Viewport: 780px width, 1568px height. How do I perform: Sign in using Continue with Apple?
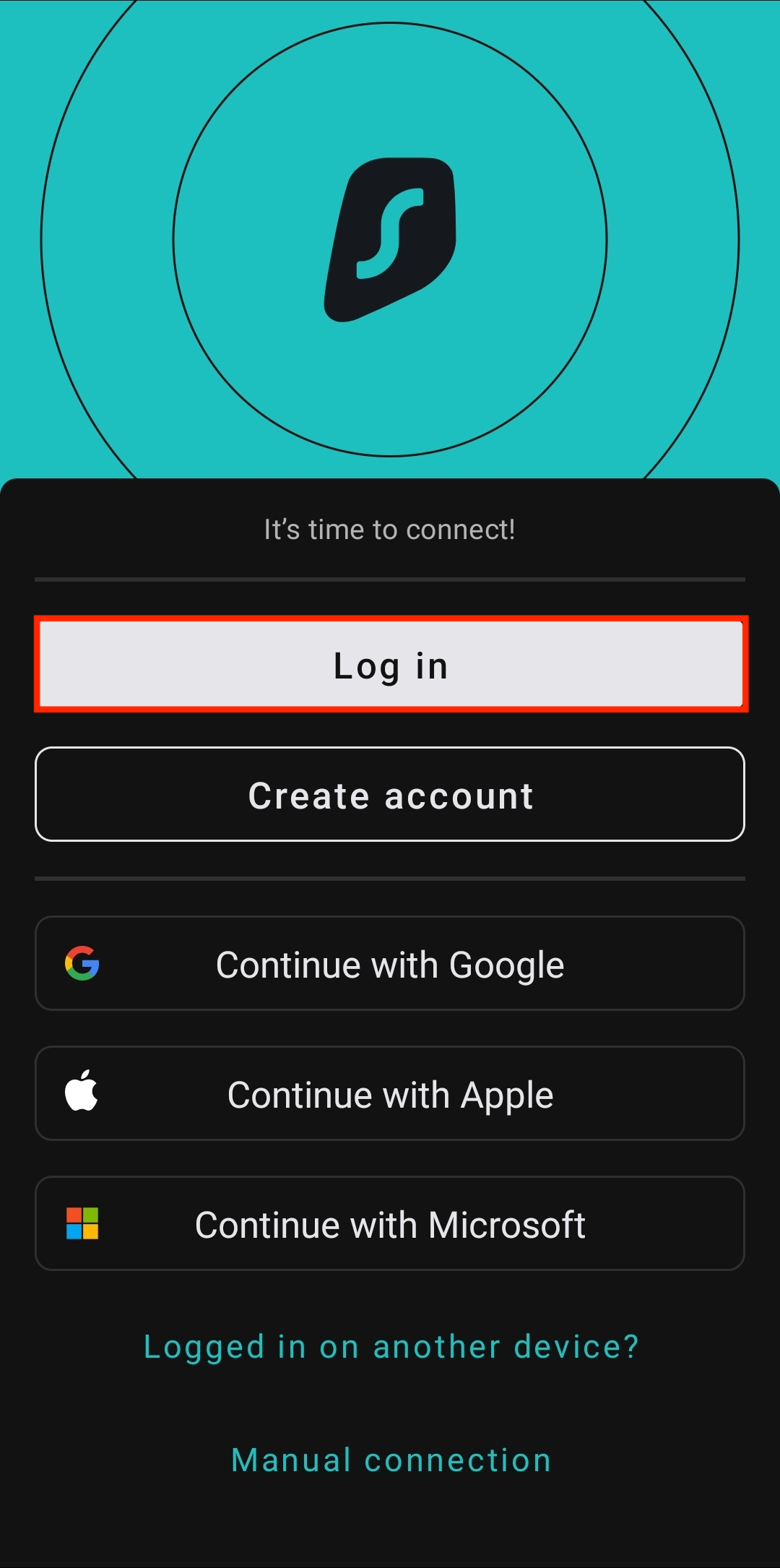tap(390, 1094)
